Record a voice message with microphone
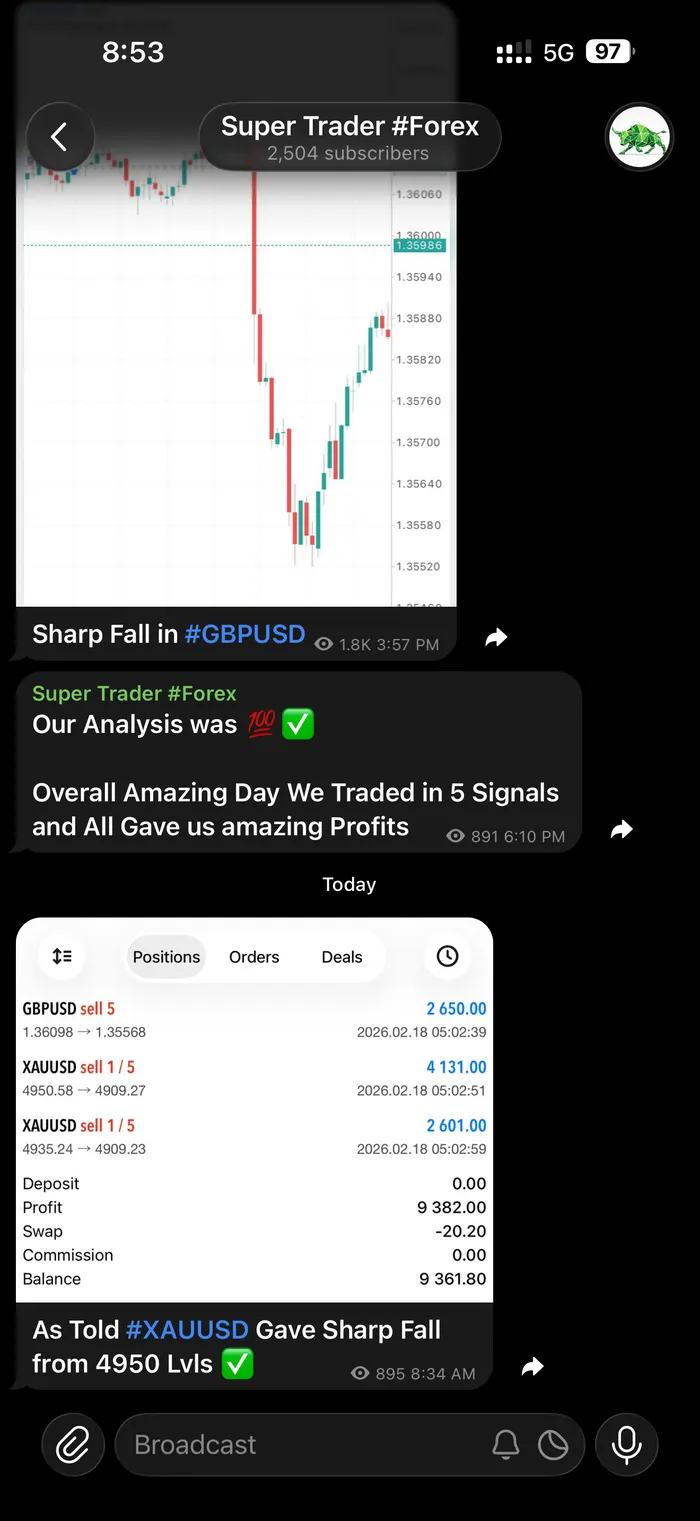Screen dimensions: 700x1521 click(x=627, y=1445)
